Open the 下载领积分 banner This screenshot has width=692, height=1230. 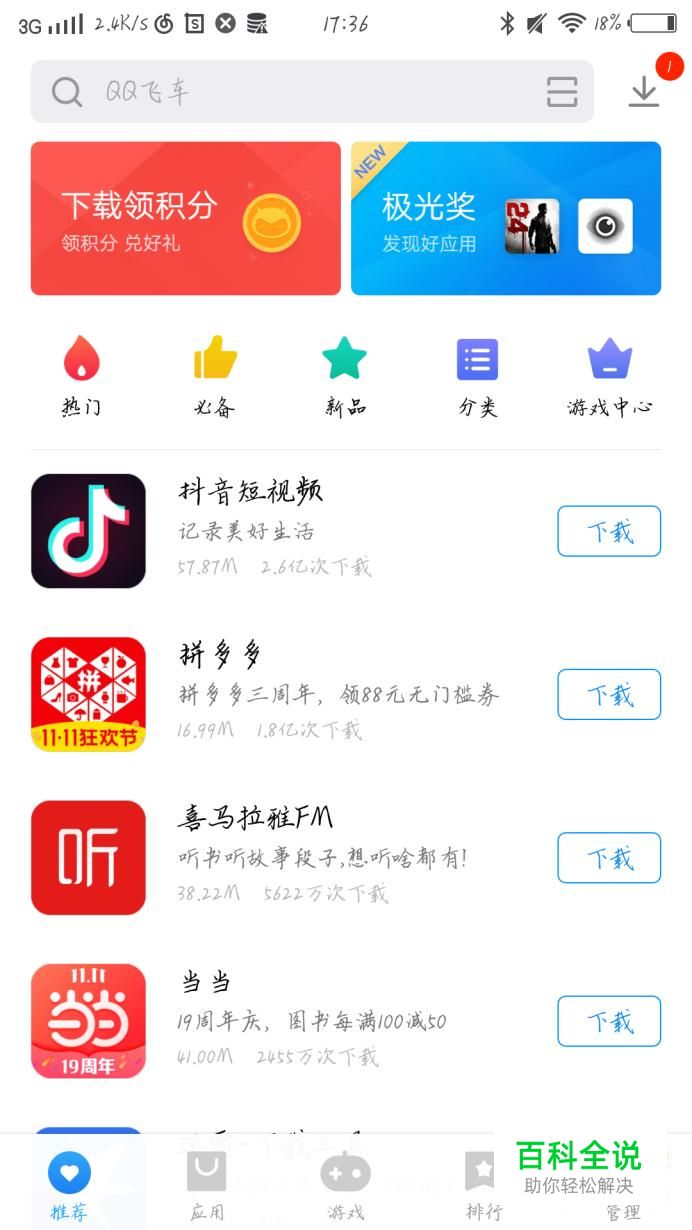point(186,218)
